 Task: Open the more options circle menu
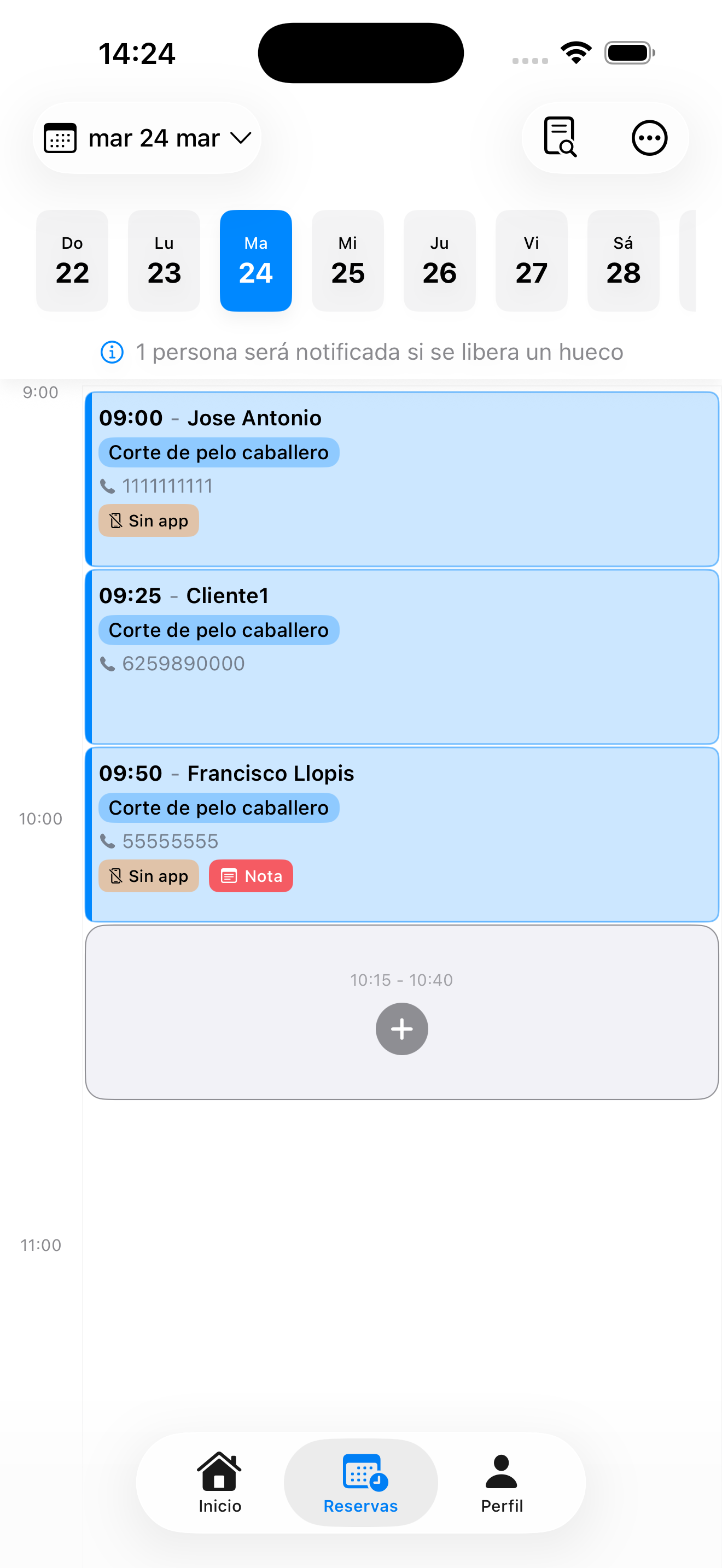(x=649, y=138)
